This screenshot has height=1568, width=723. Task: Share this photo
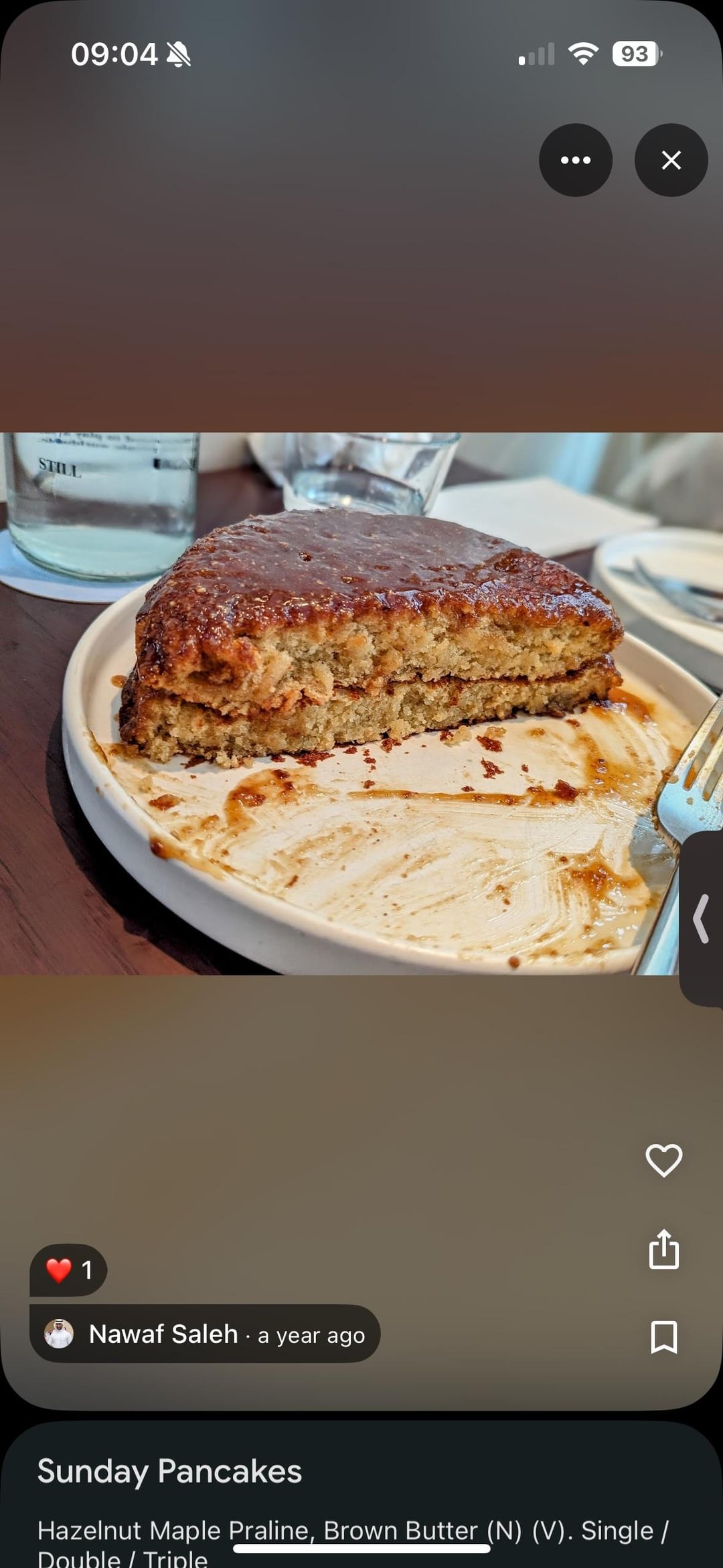coord(663,1249)
